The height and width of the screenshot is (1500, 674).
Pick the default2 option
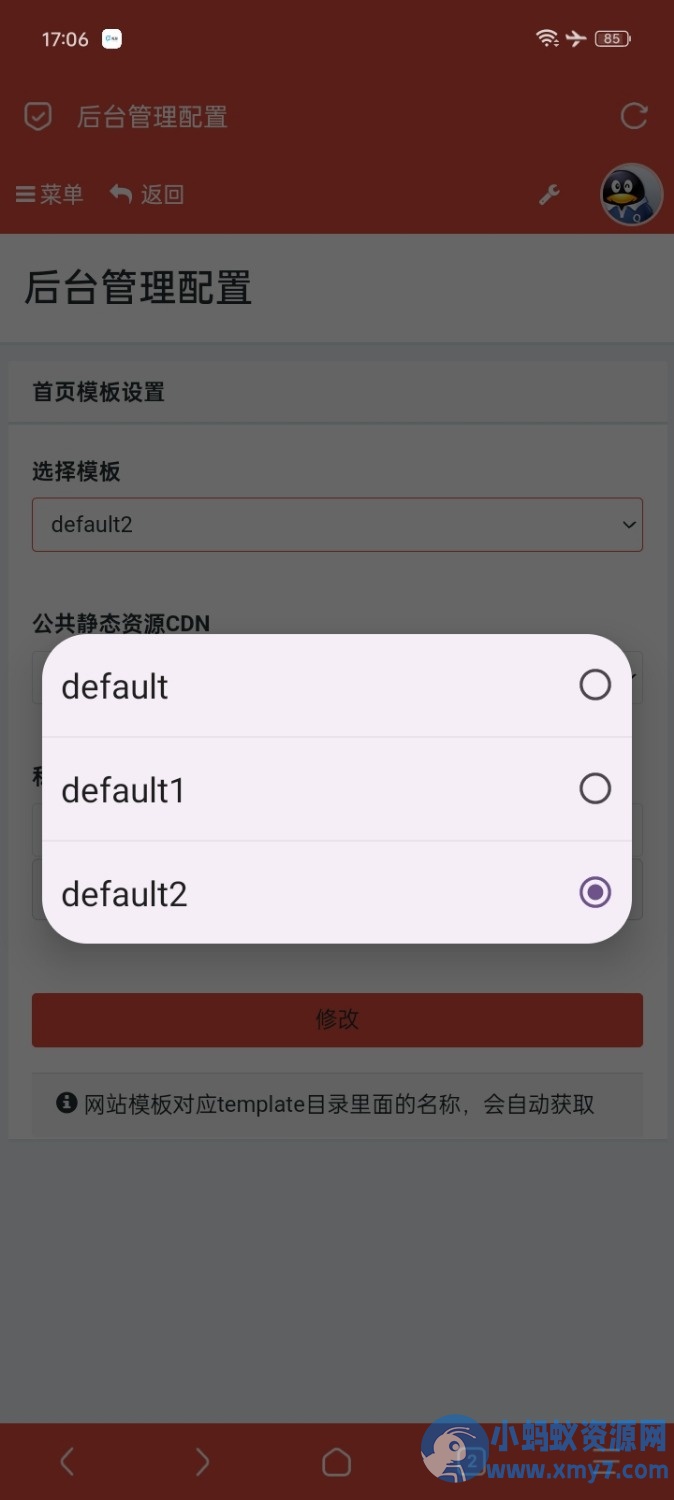(336, 893)
